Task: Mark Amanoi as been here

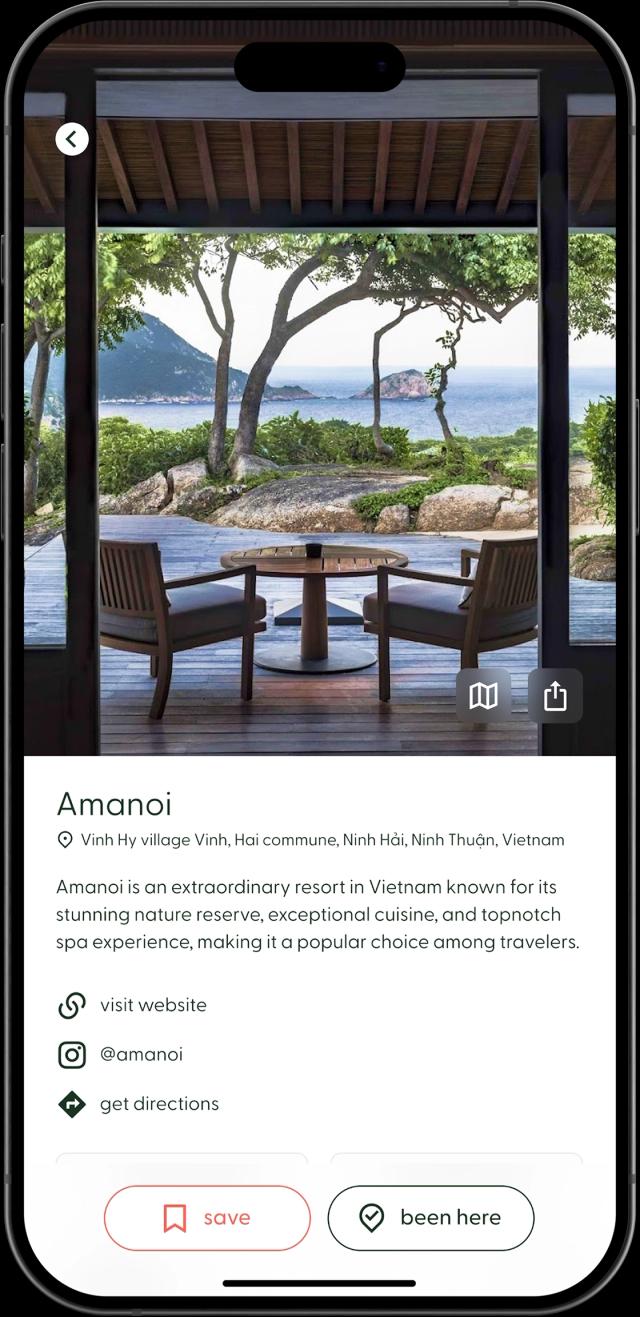Action: click(431, 1217)
